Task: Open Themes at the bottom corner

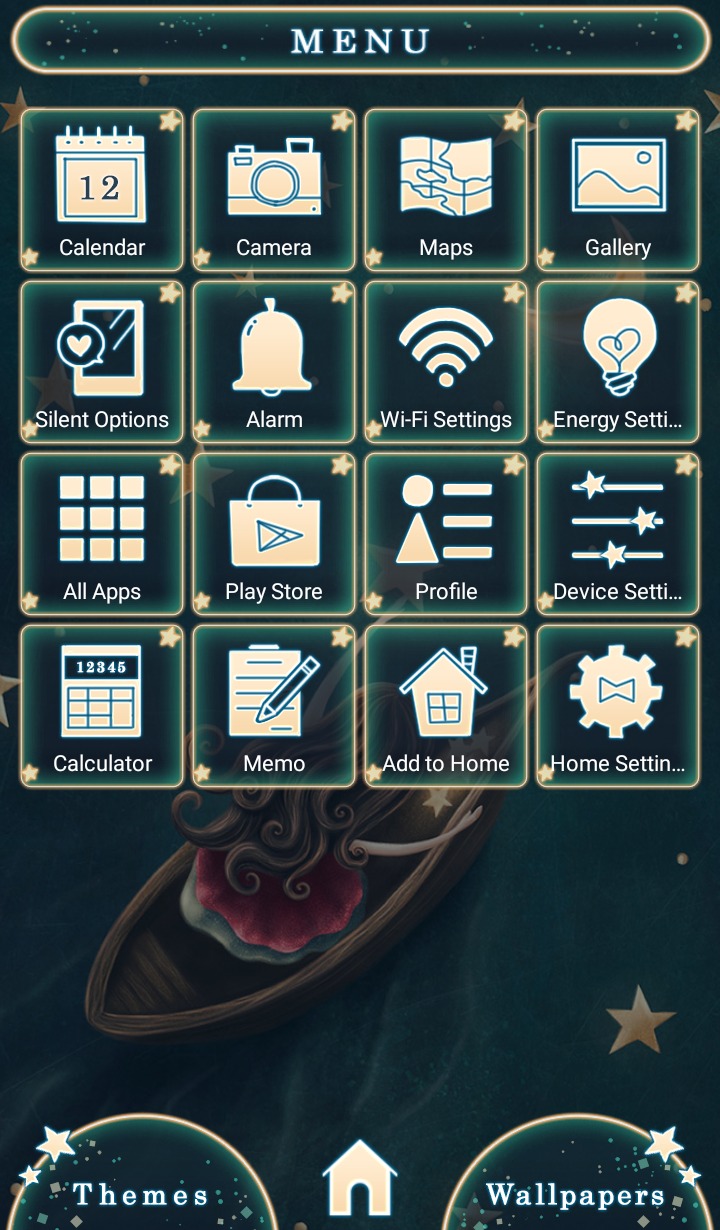Action: 140,1180
